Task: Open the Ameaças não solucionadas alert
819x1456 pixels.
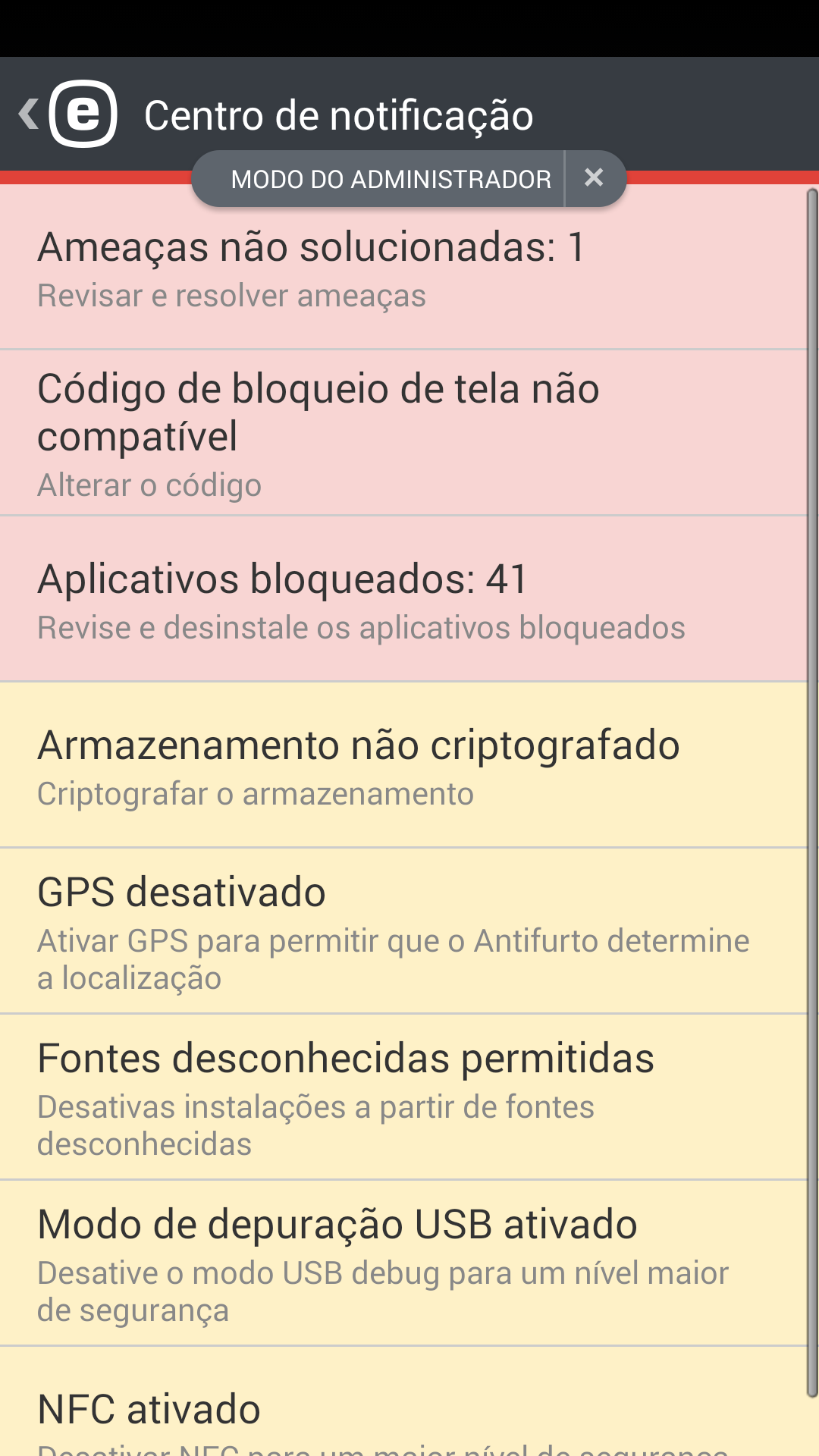Action: pos(311,245)
